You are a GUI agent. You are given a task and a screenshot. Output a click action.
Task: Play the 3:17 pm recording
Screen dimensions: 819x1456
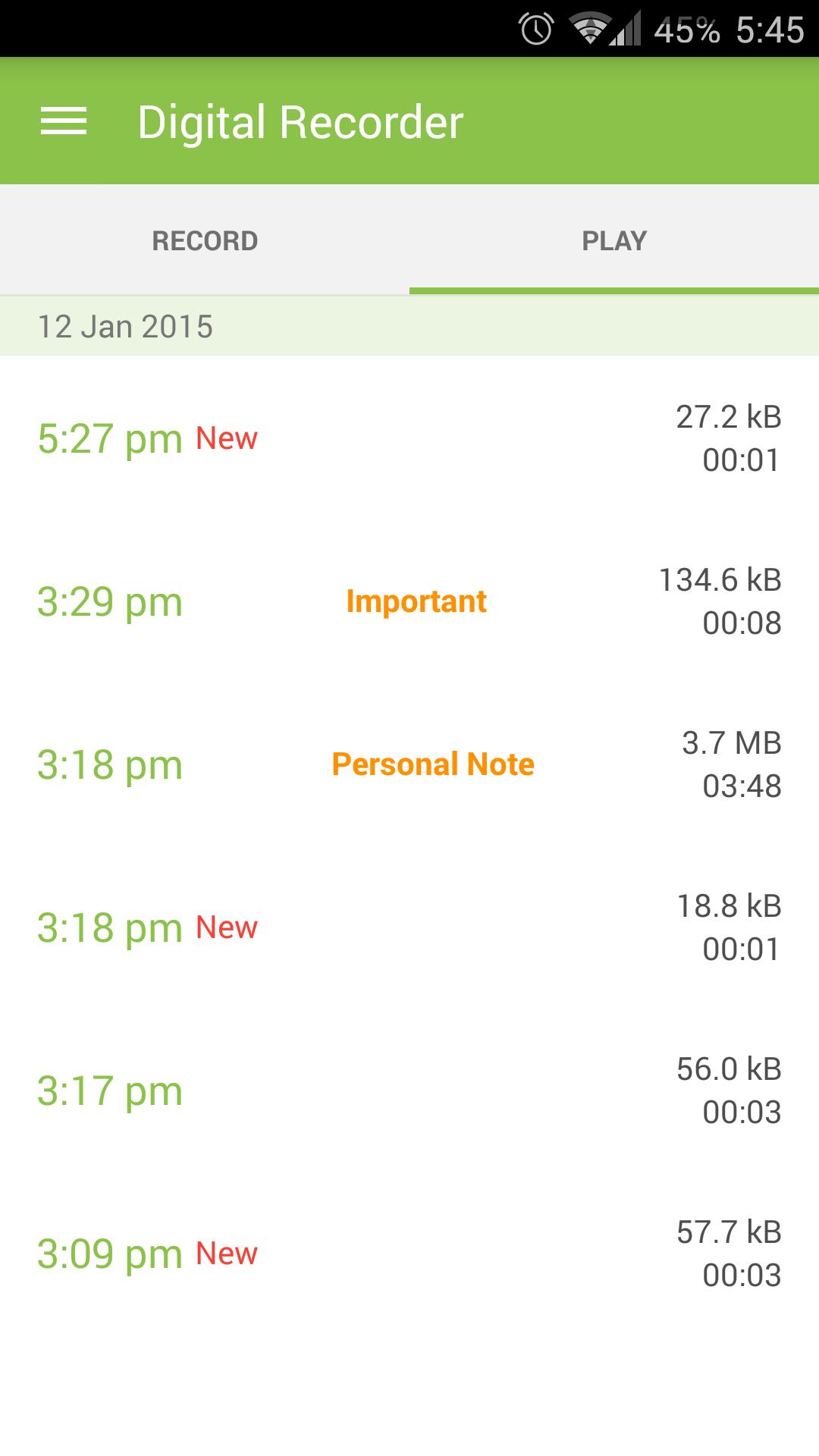pyautogui.click(x=409, y=1090)
